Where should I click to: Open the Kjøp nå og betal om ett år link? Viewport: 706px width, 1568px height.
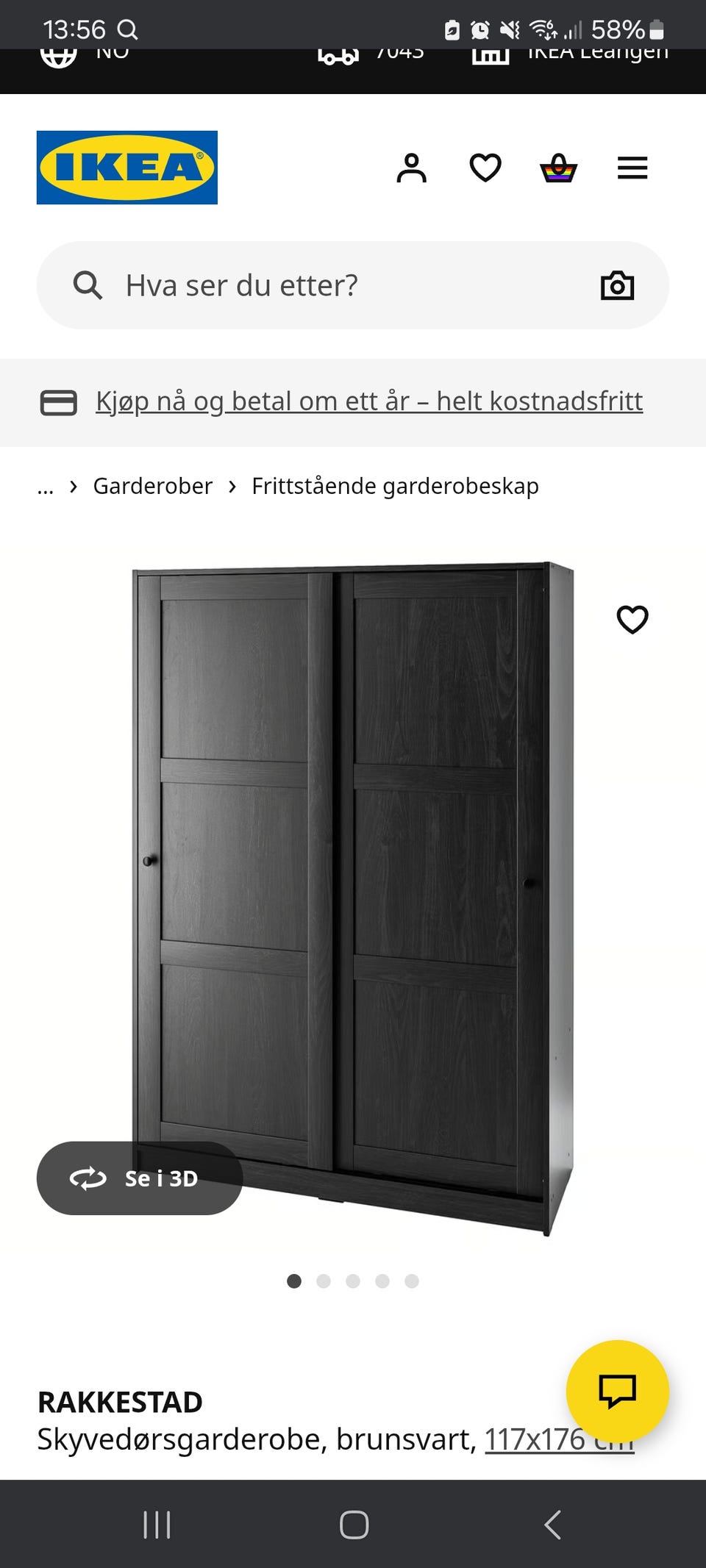coord(370,401)
